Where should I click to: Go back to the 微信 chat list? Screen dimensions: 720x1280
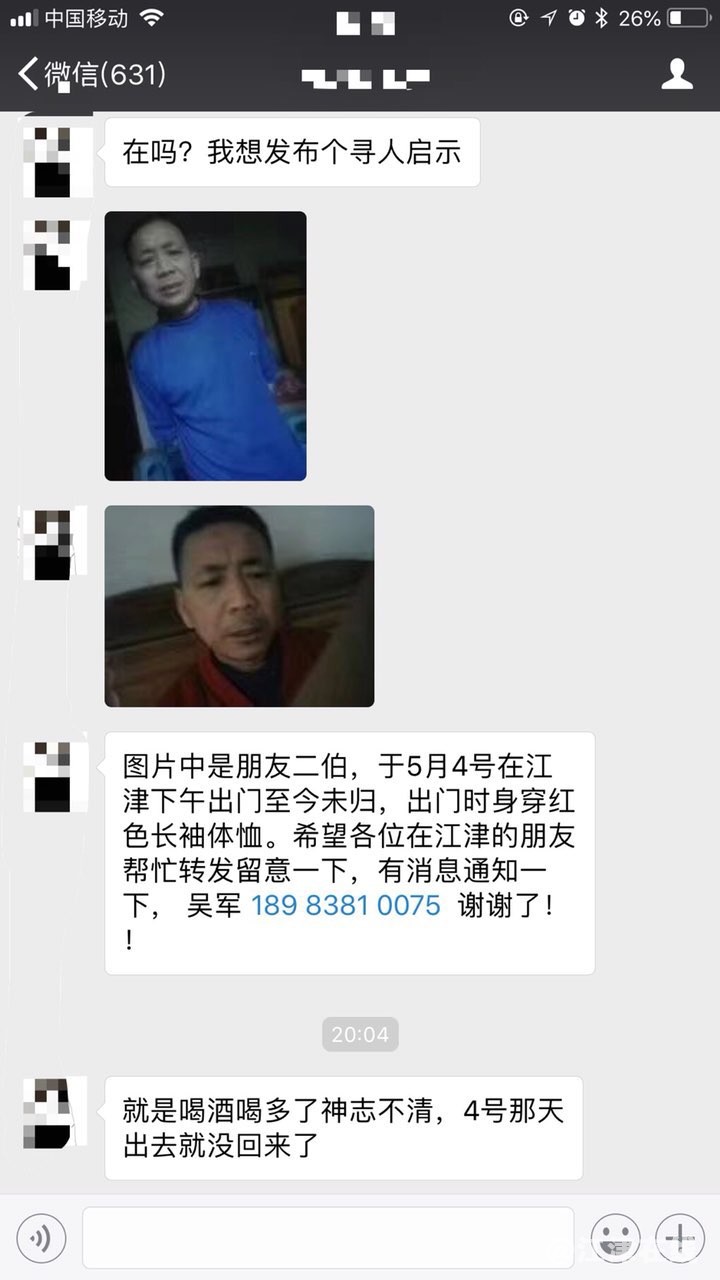(x=90, y=74)
